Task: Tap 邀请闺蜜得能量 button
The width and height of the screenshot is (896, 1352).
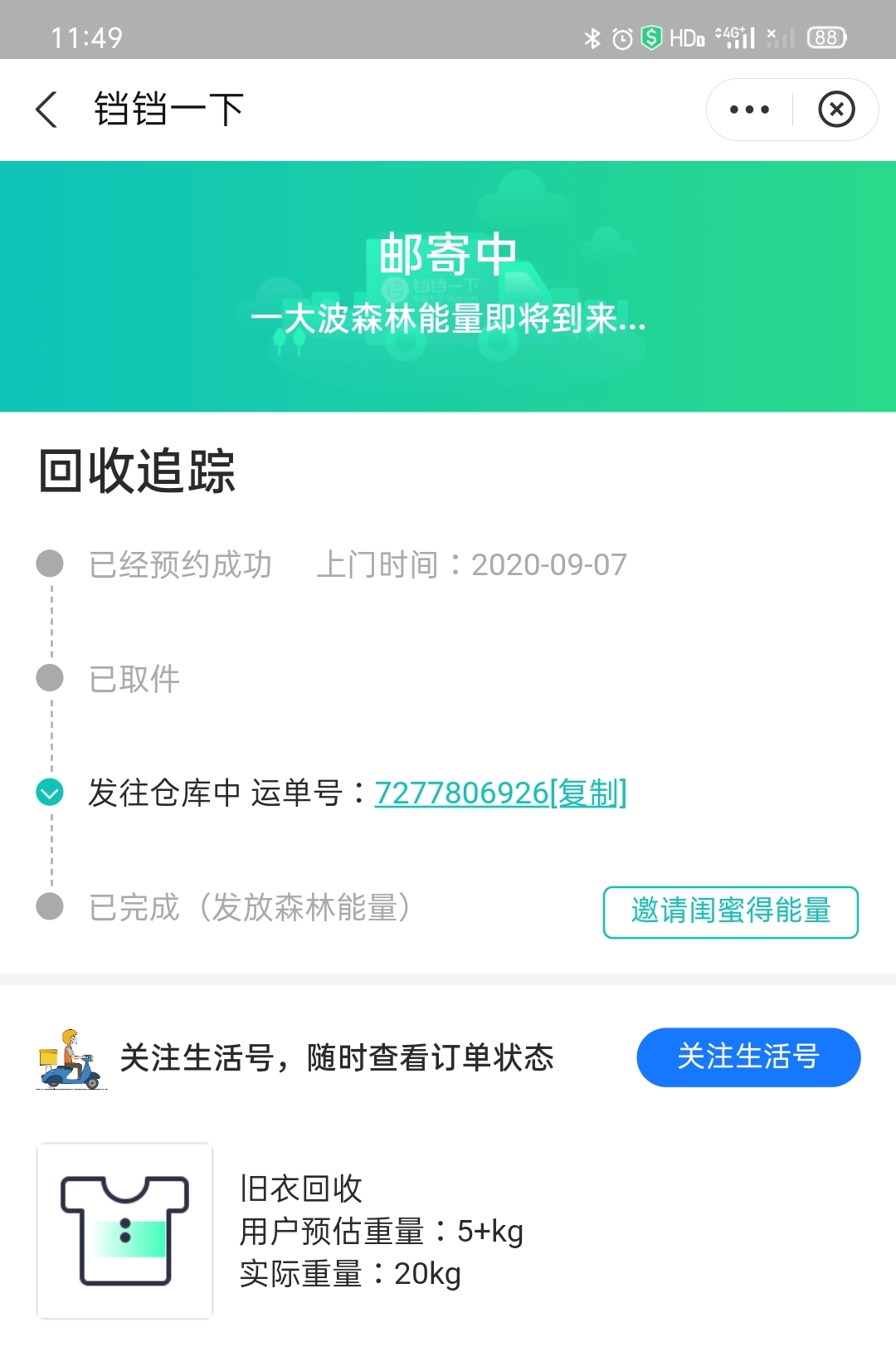Action: pos(730,911)
